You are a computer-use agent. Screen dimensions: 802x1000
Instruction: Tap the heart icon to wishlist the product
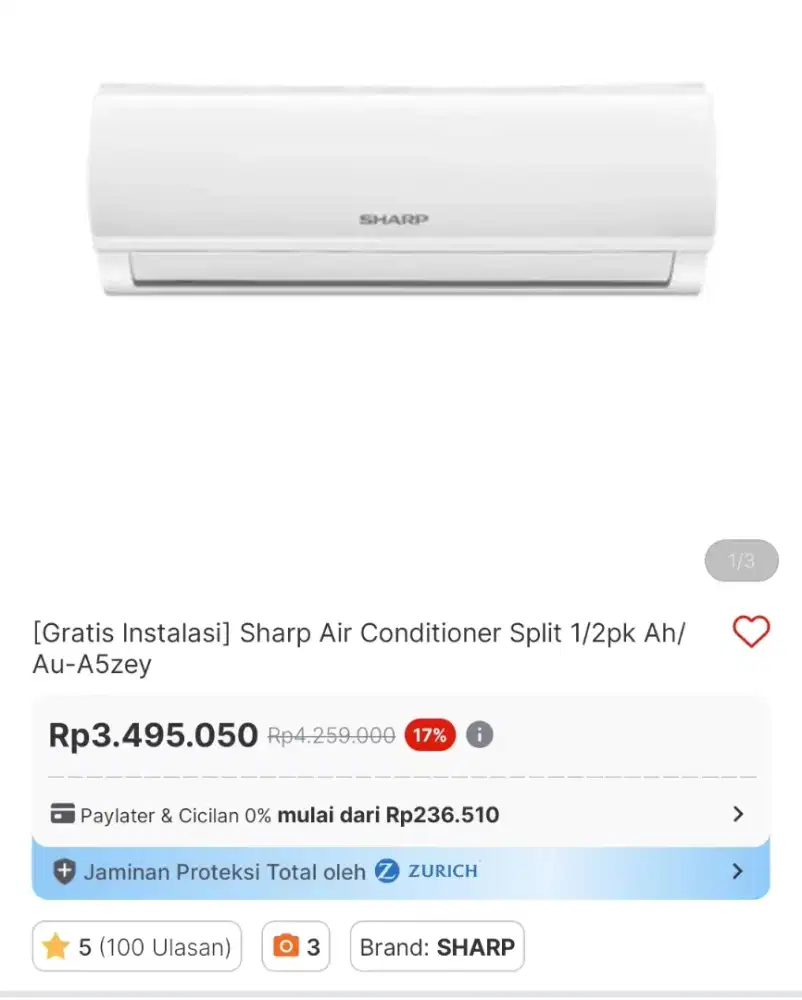pos(751,632)
